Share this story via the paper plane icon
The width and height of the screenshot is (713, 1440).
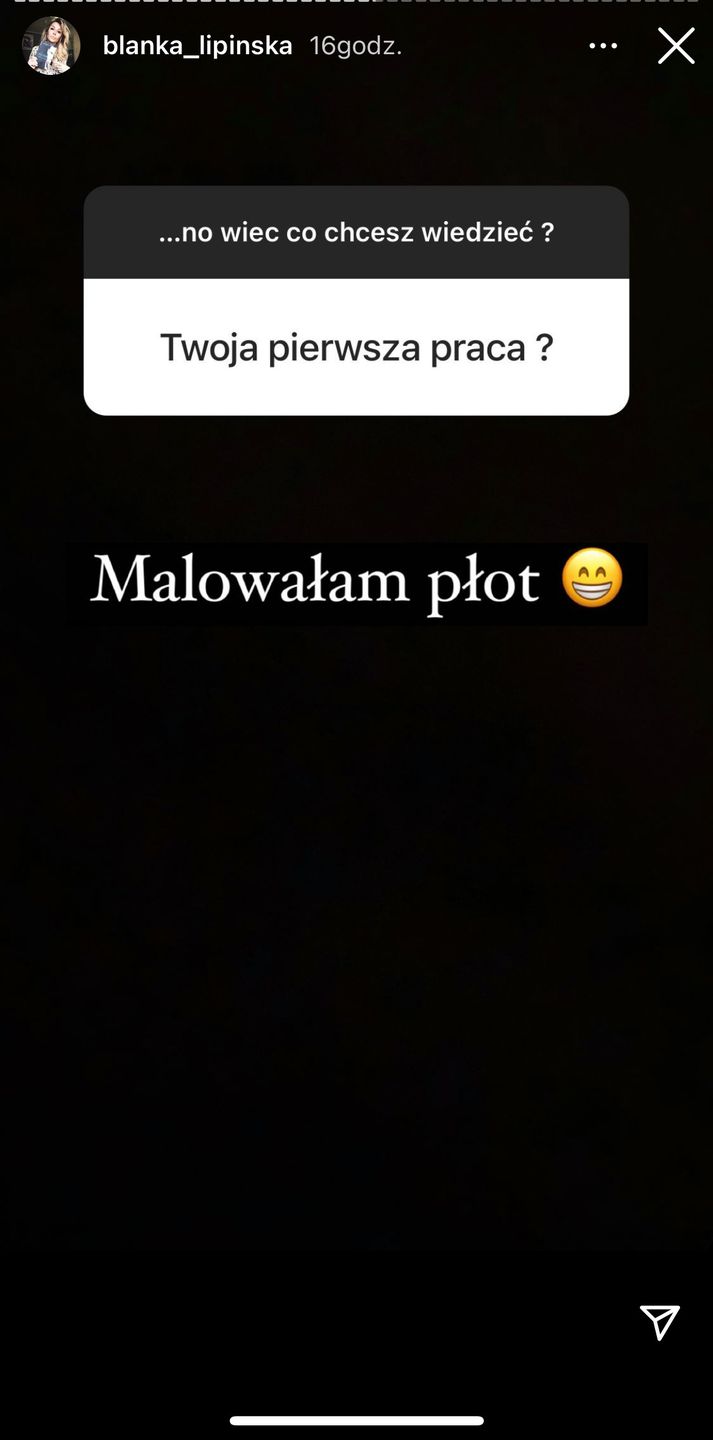pos(660,1322)
